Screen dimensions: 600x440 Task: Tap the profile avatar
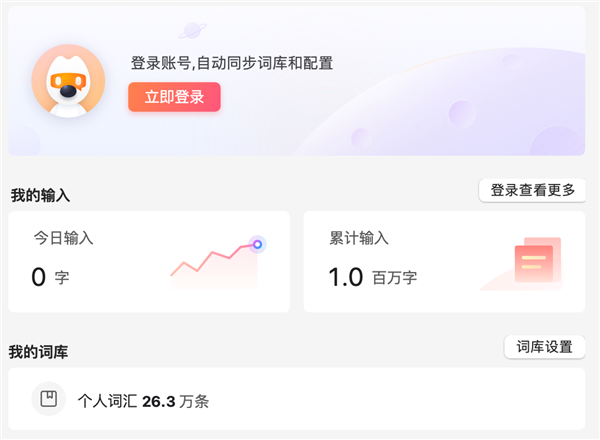68,82
